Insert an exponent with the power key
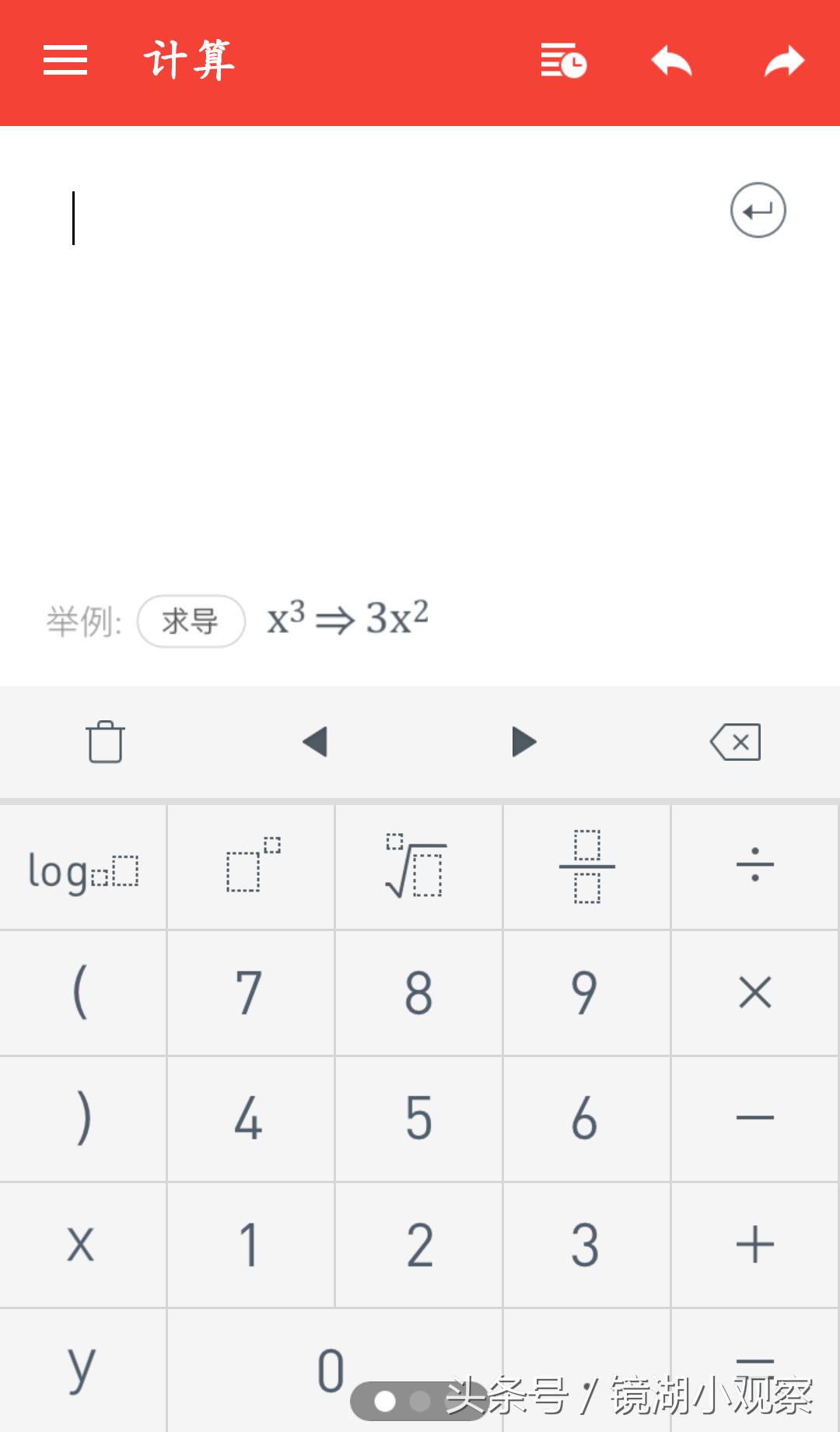 pyautogui.click(x=250, y=866)
